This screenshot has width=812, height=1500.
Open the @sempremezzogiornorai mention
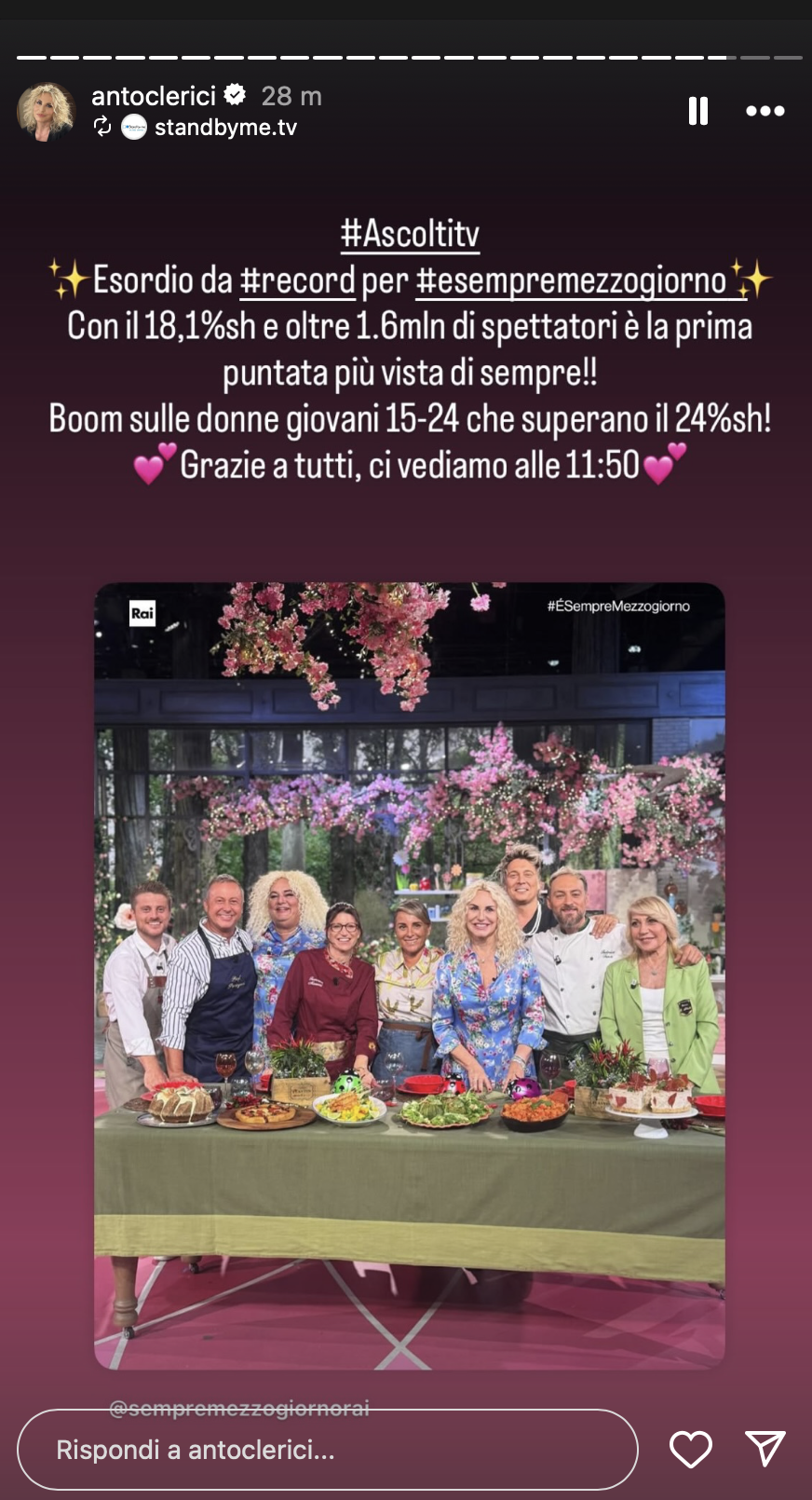239,1408
